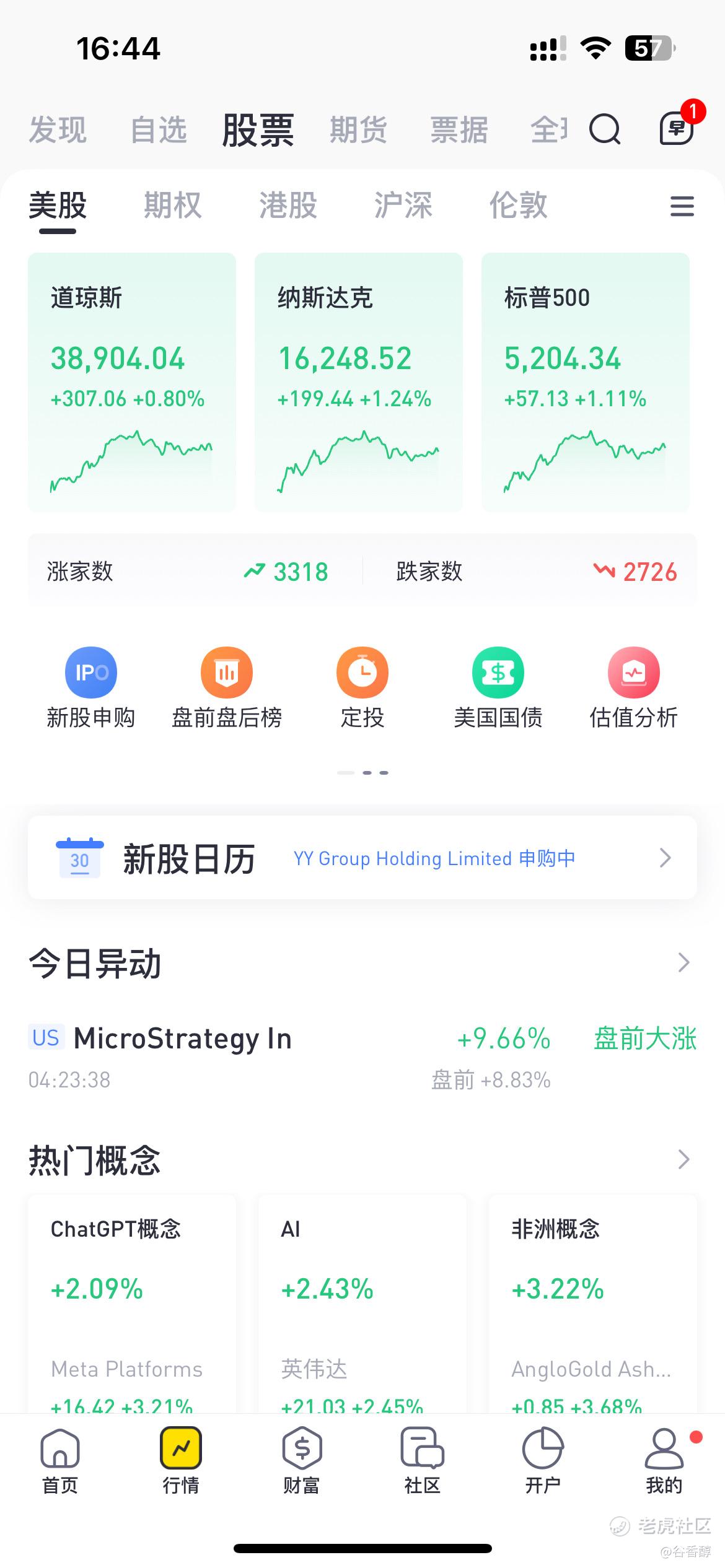Open the 新股日历 banner row
This screenshot has height=1568, width=725.
click(x=362, y=858)
